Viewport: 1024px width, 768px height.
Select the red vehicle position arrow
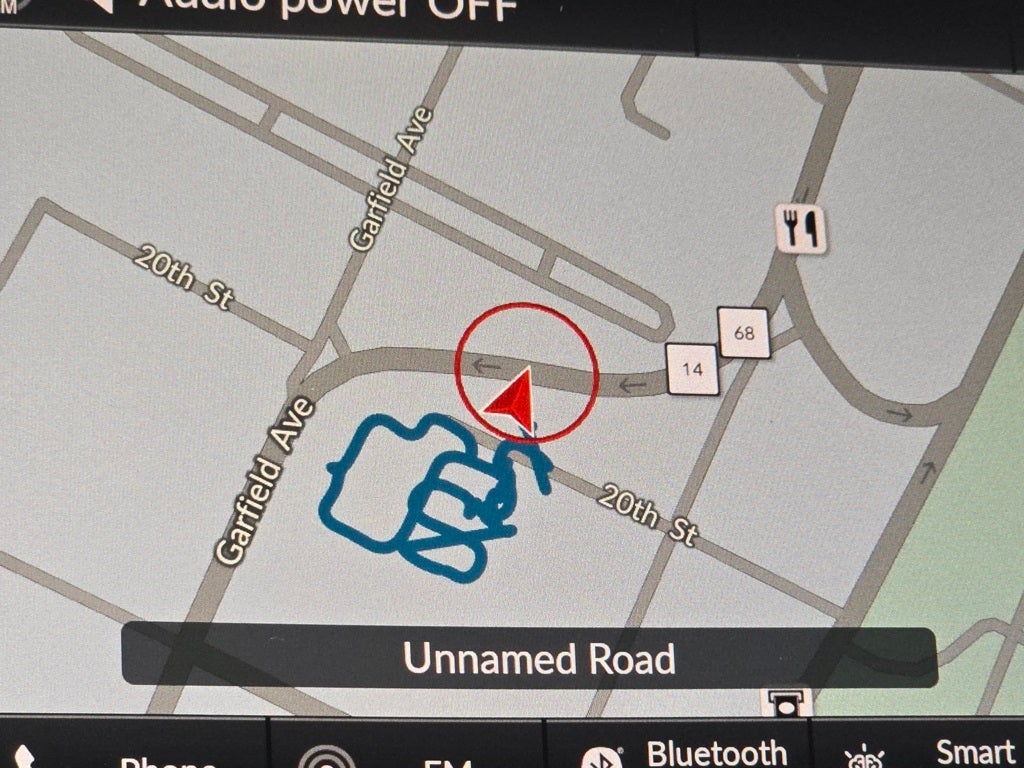click(x=514, y=399)
